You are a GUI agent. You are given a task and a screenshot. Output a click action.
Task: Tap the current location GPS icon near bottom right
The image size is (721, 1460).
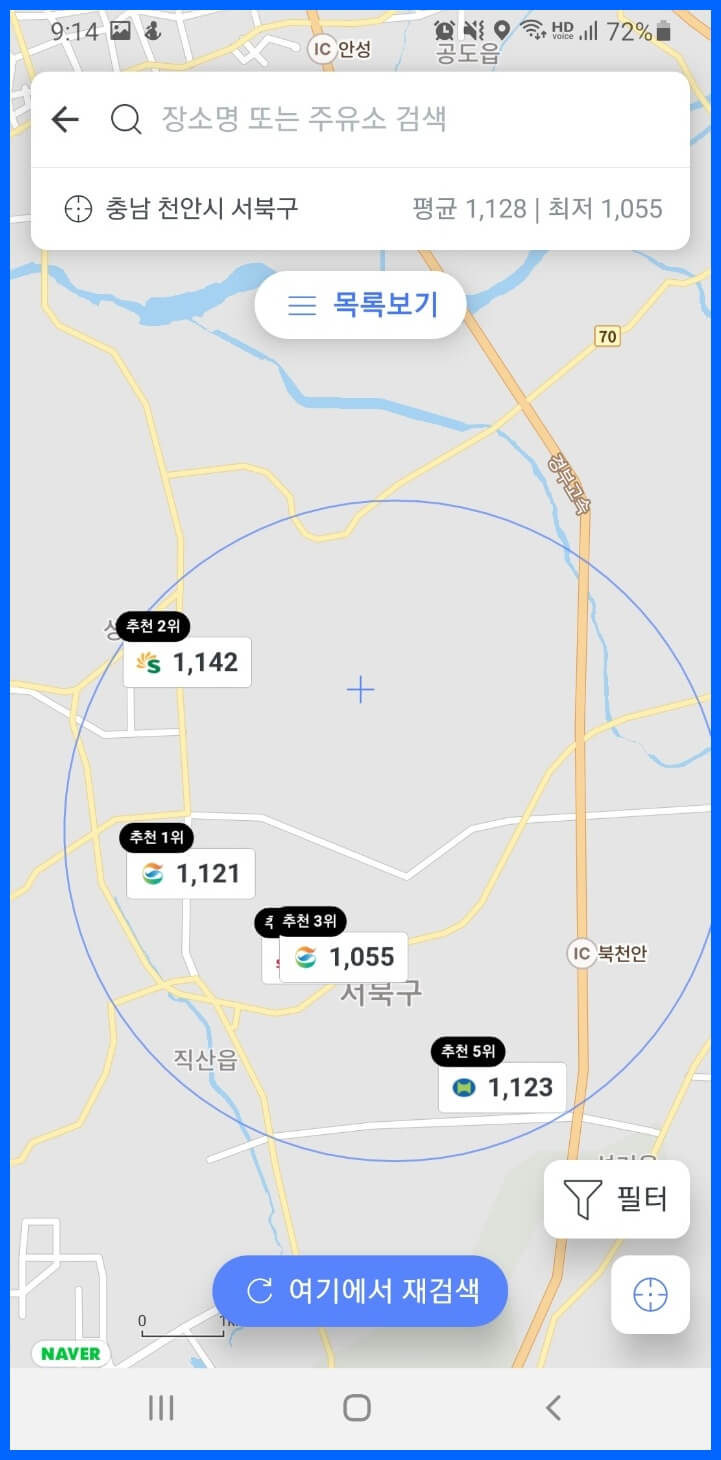pyautogui.click(x=650, y=1294)
